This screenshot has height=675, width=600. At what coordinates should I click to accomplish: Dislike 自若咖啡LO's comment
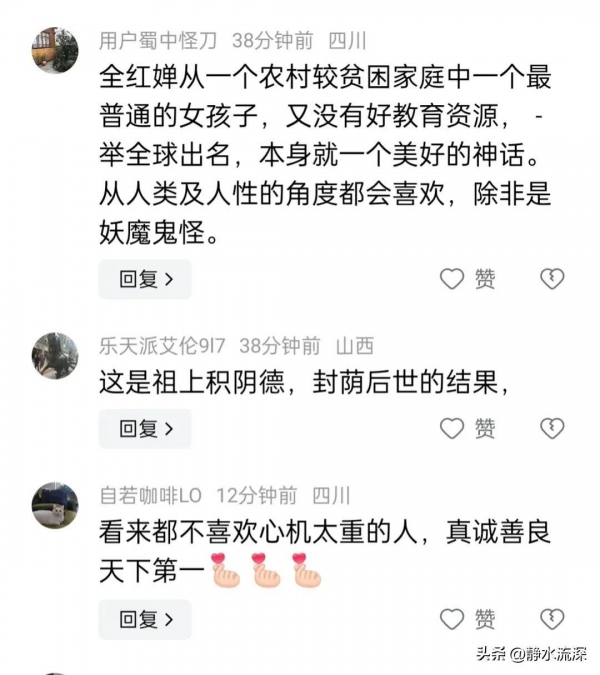[x=553, y=619]
